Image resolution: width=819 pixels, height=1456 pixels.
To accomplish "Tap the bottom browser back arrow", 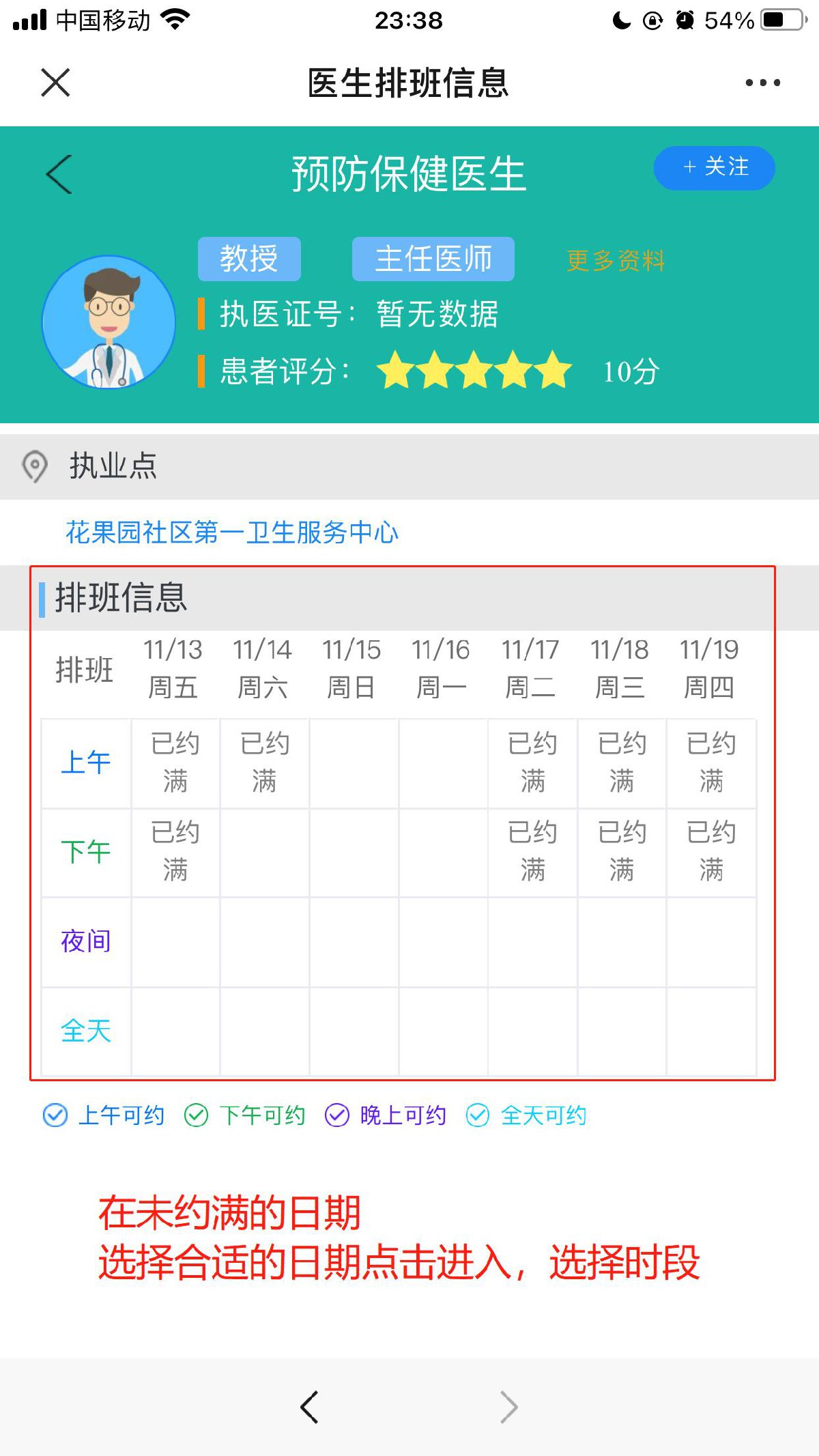I will pos(309,1407).
